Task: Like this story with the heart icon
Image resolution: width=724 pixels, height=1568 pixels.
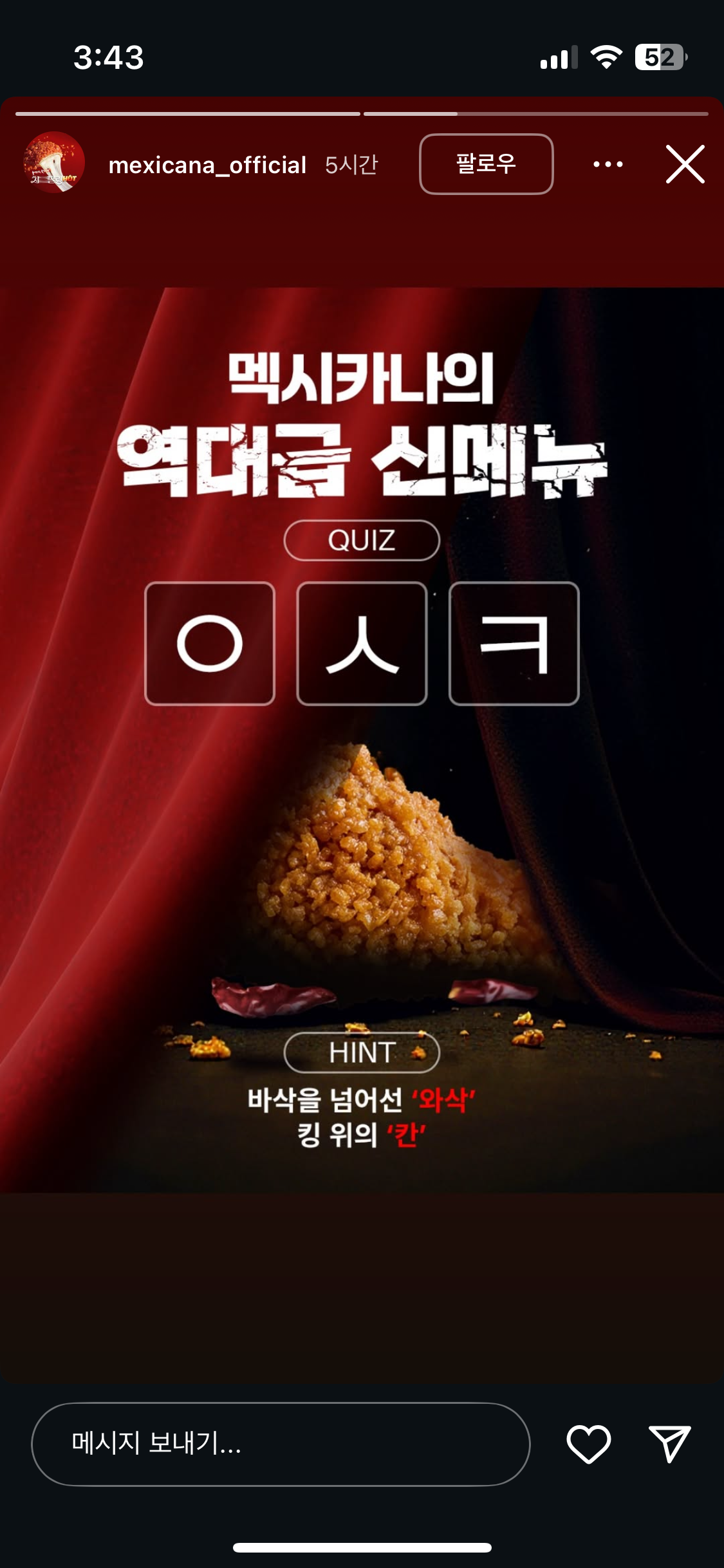Action: 588,1444
